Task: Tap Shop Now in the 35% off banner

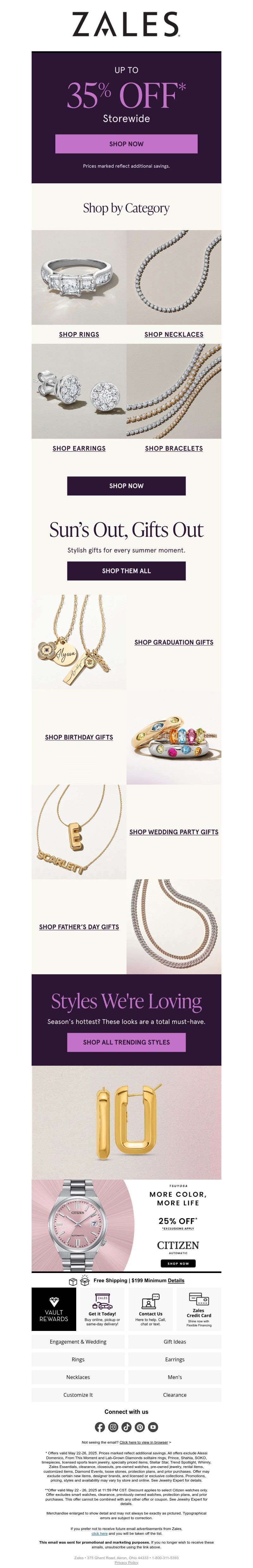Action: point(126,144)
